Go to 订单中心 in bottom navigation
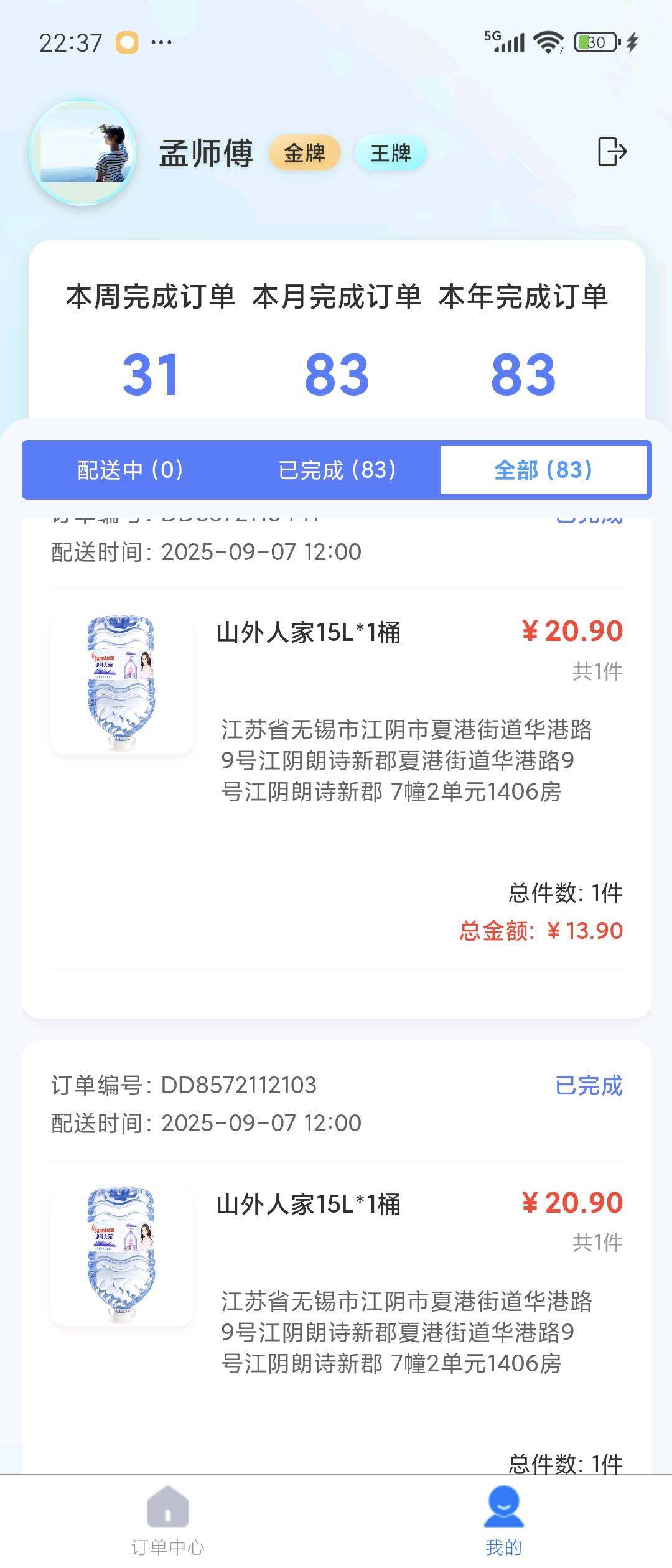The image size is (672, 1568). 167,1521
